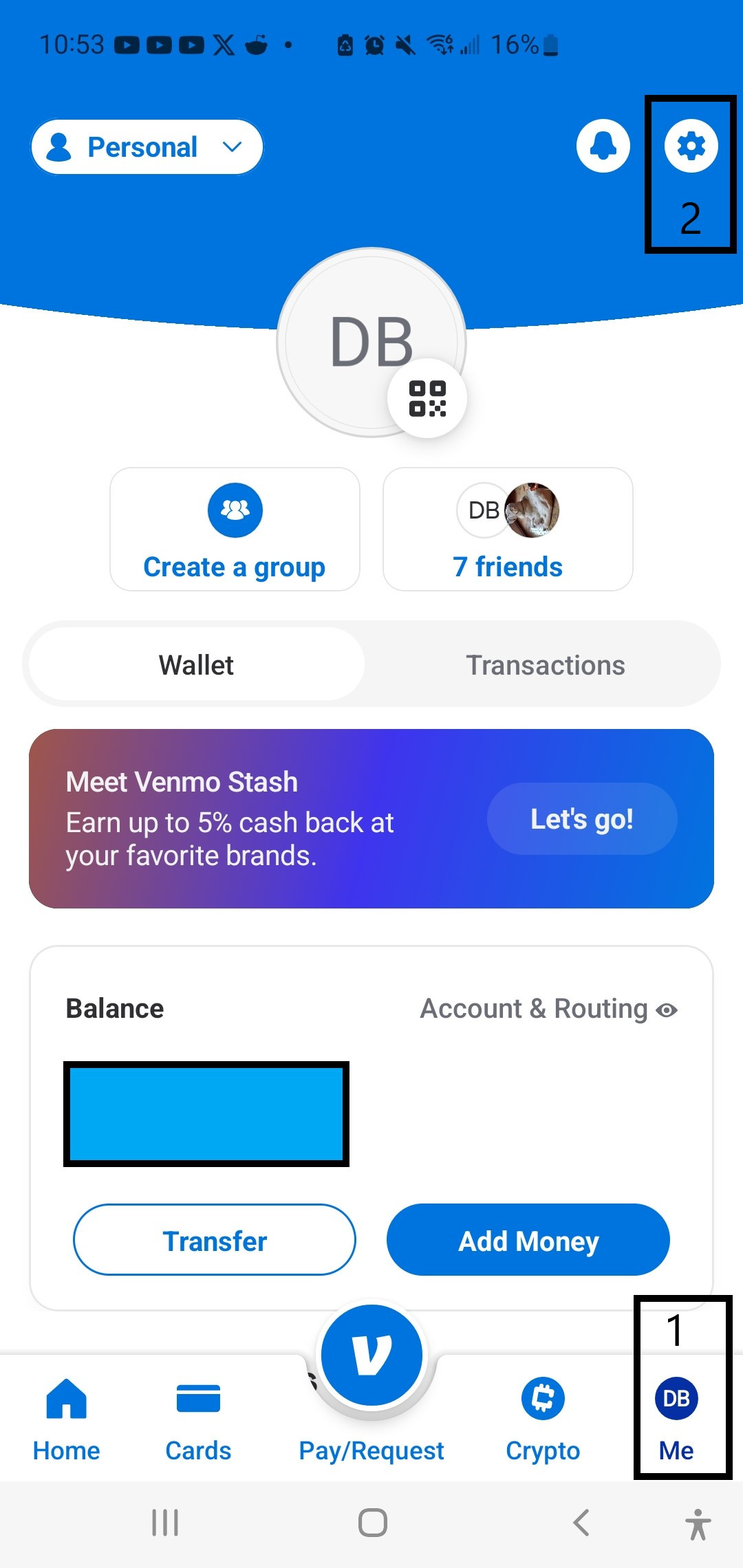Image resolution: width=743 pixels, height=1568 pixels.
Task: Open the Crypto tab
Action: click(x=543, y=1419)
